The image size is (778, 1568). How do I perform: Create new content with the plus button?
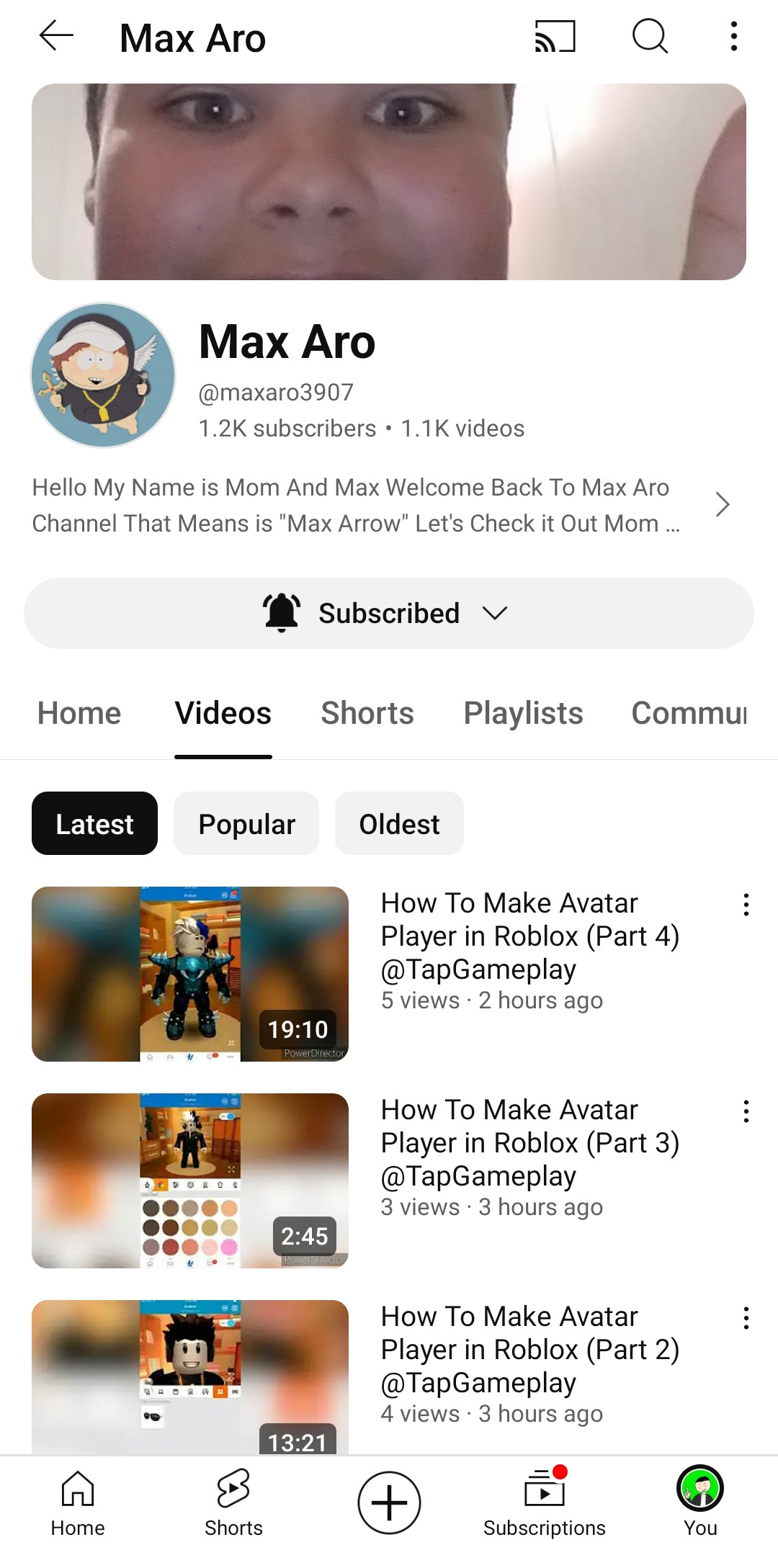tap(389, 1502)
